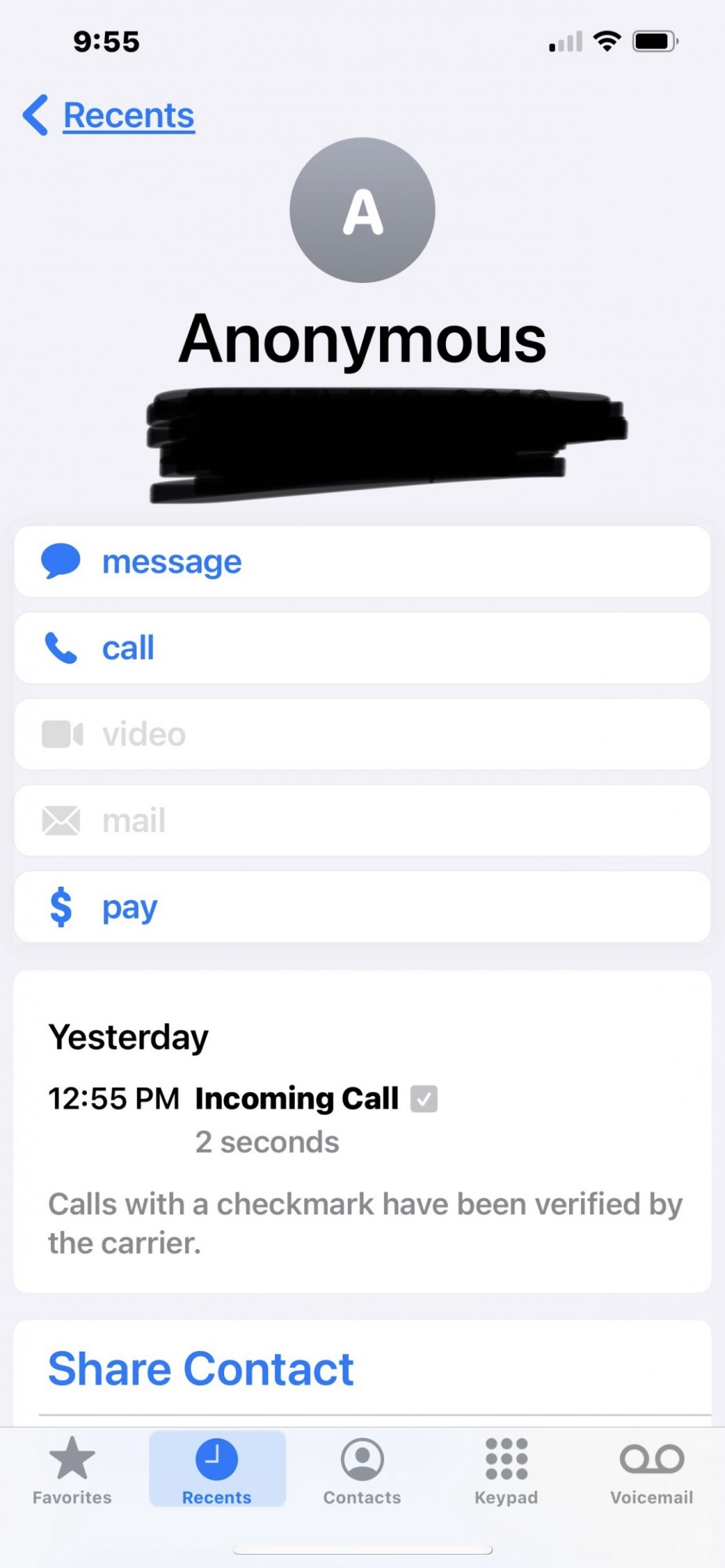This screenshot has height=1568, width=725.
Task: Switch to the Keypad tab
Action: [x=506, y=1470]
